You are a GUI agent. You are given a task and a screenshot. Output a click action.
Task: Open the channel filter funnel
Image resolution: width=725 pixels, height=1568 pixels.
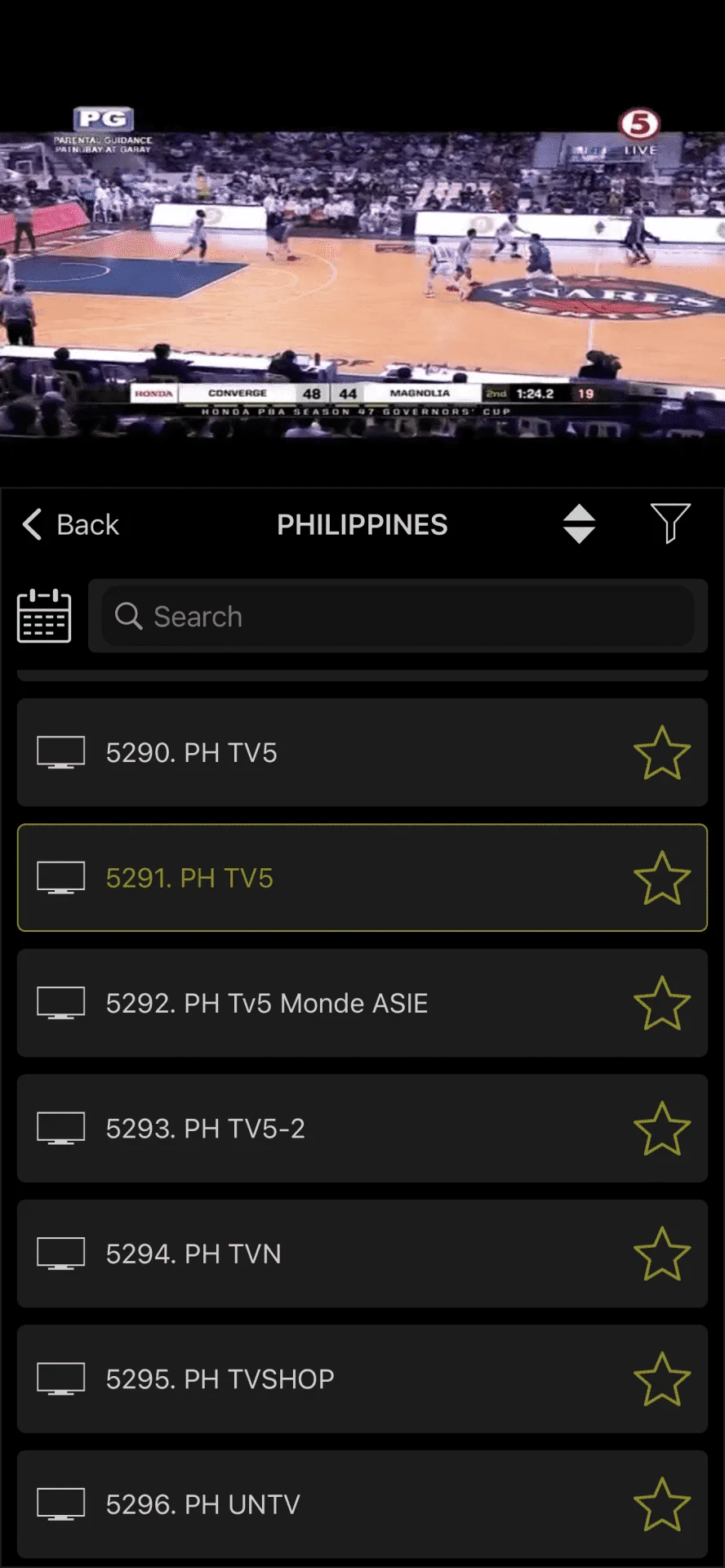[670, 523]
